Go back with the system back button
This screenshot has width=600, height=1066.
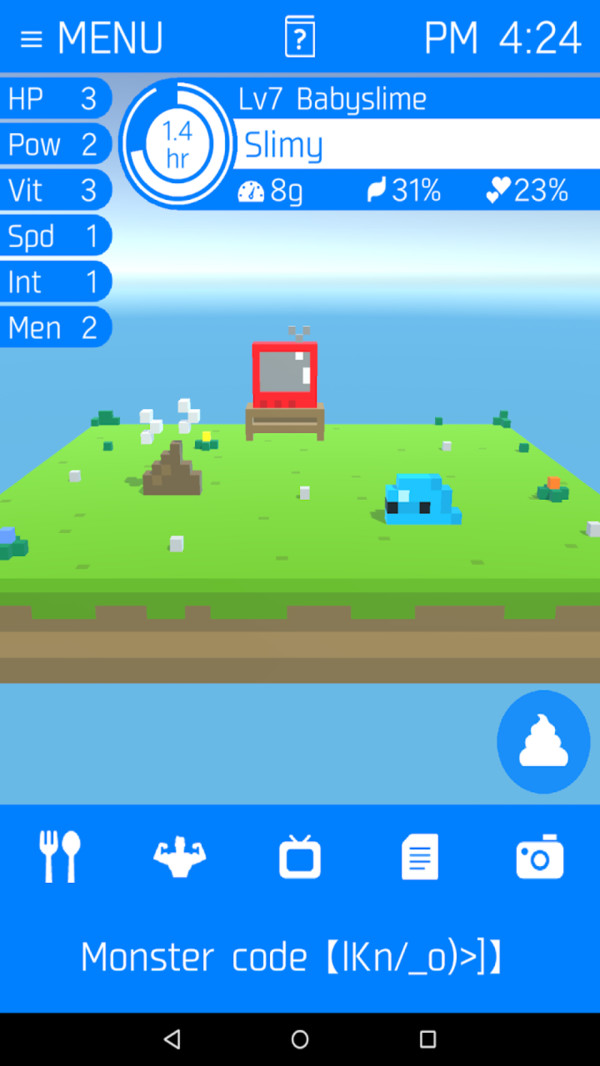point(172,1039)
